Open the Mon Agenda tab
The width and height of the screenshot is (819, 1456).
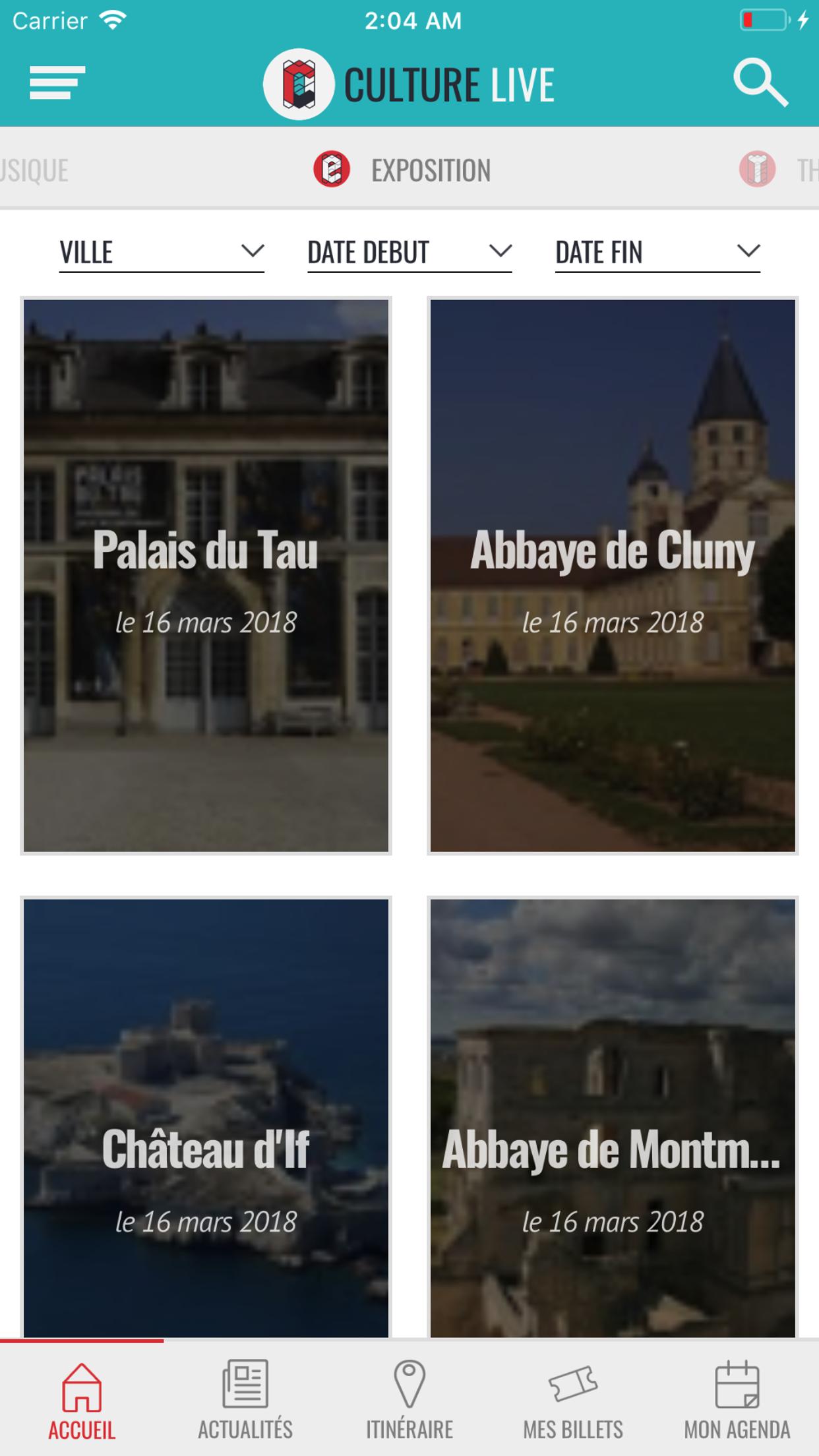point(737,1399)
